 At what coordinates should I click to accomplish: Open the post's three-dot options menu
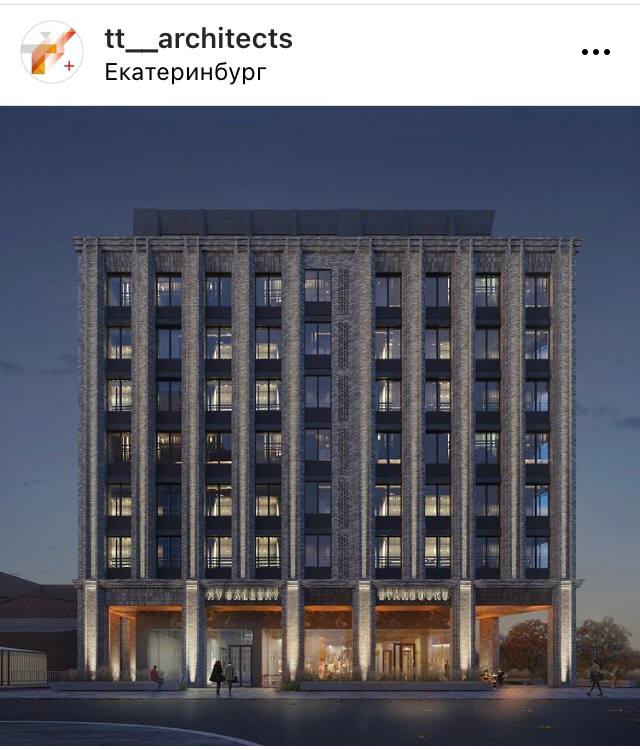coord(596,52)
